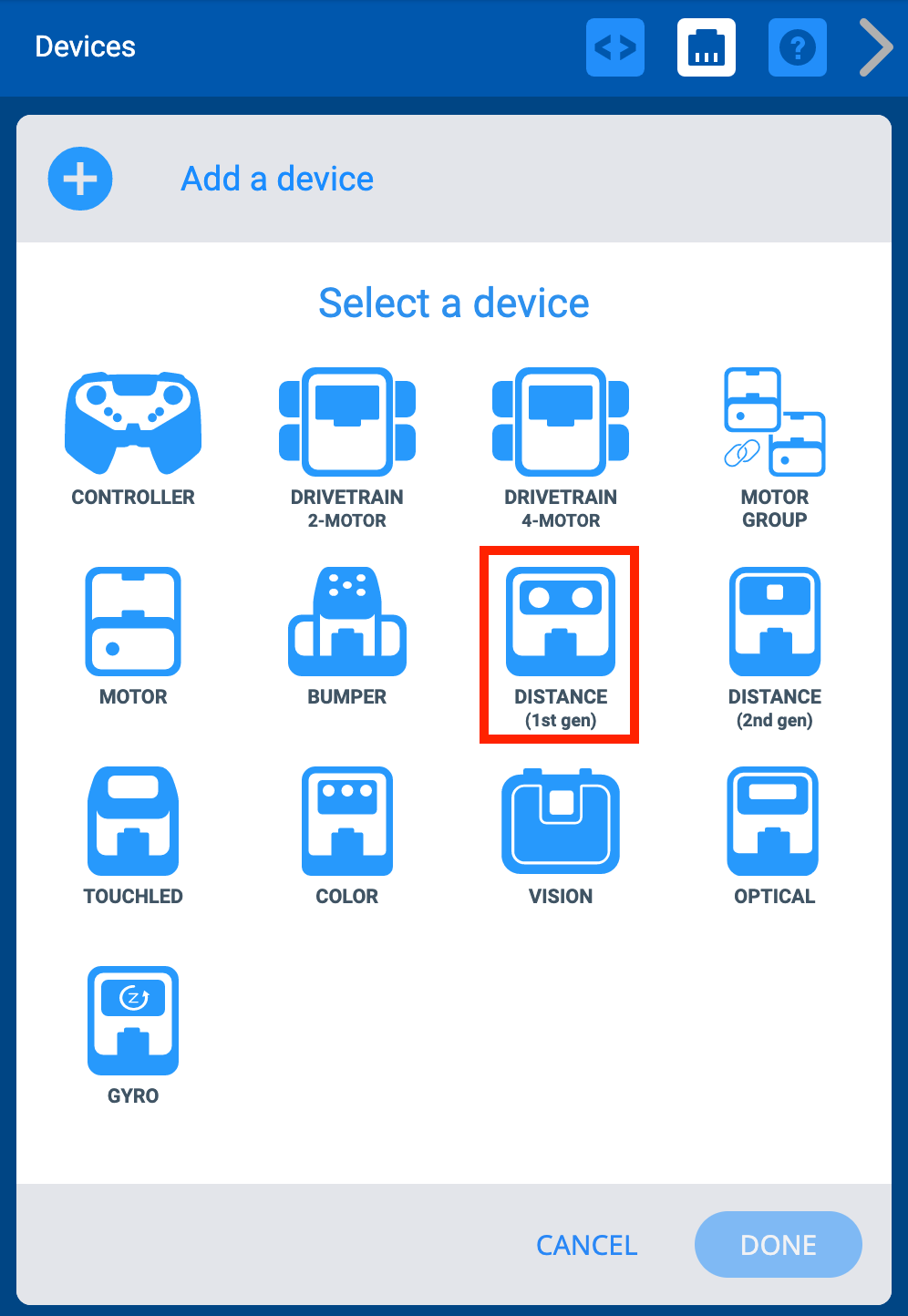908x1316 pixels.
Task: Pick the Color sensor
Action: click(x=347, y=836)
